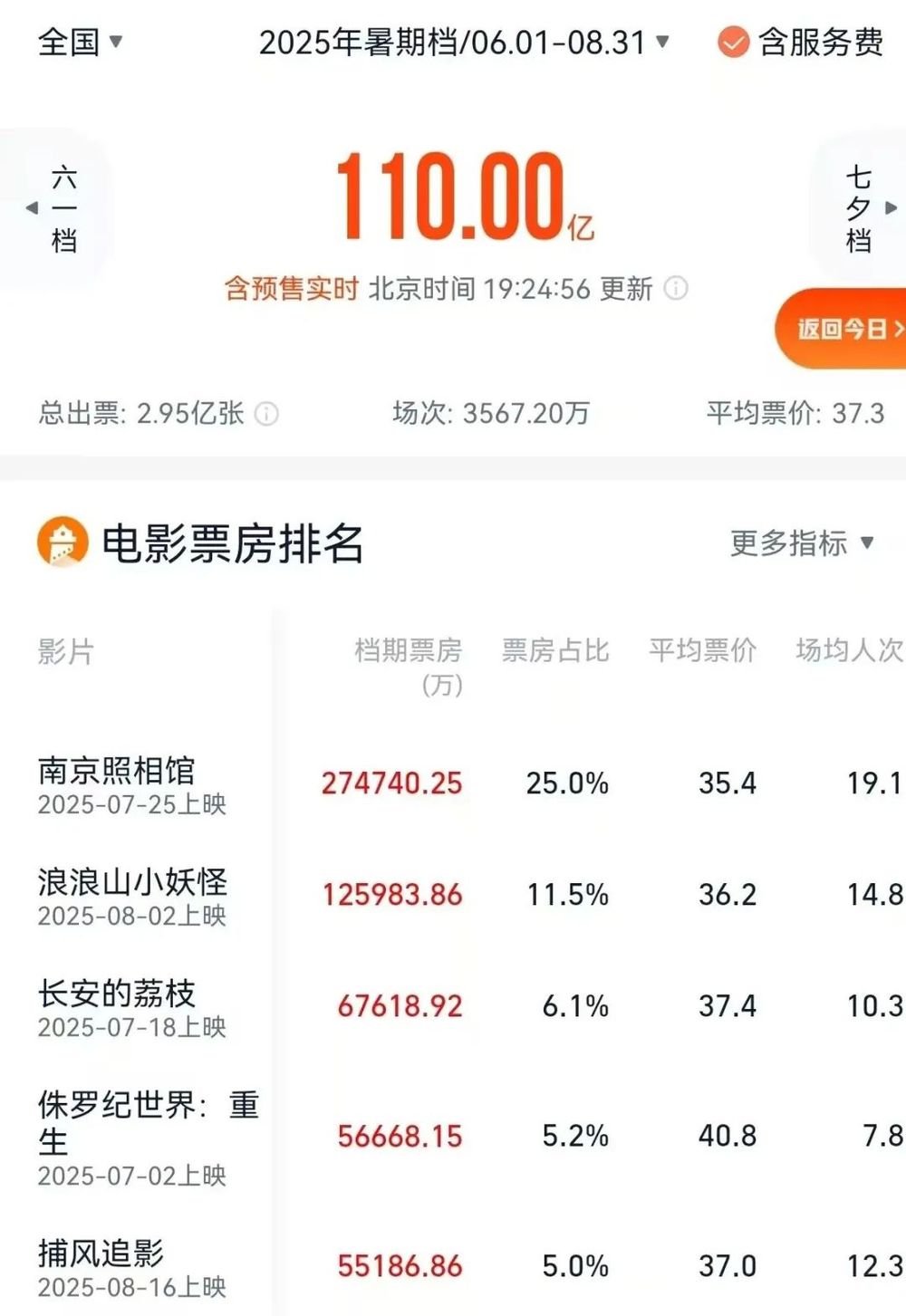Show info about the box office update time
The height and width of the screenshot is (1316, 906).
tap(676, 289)
